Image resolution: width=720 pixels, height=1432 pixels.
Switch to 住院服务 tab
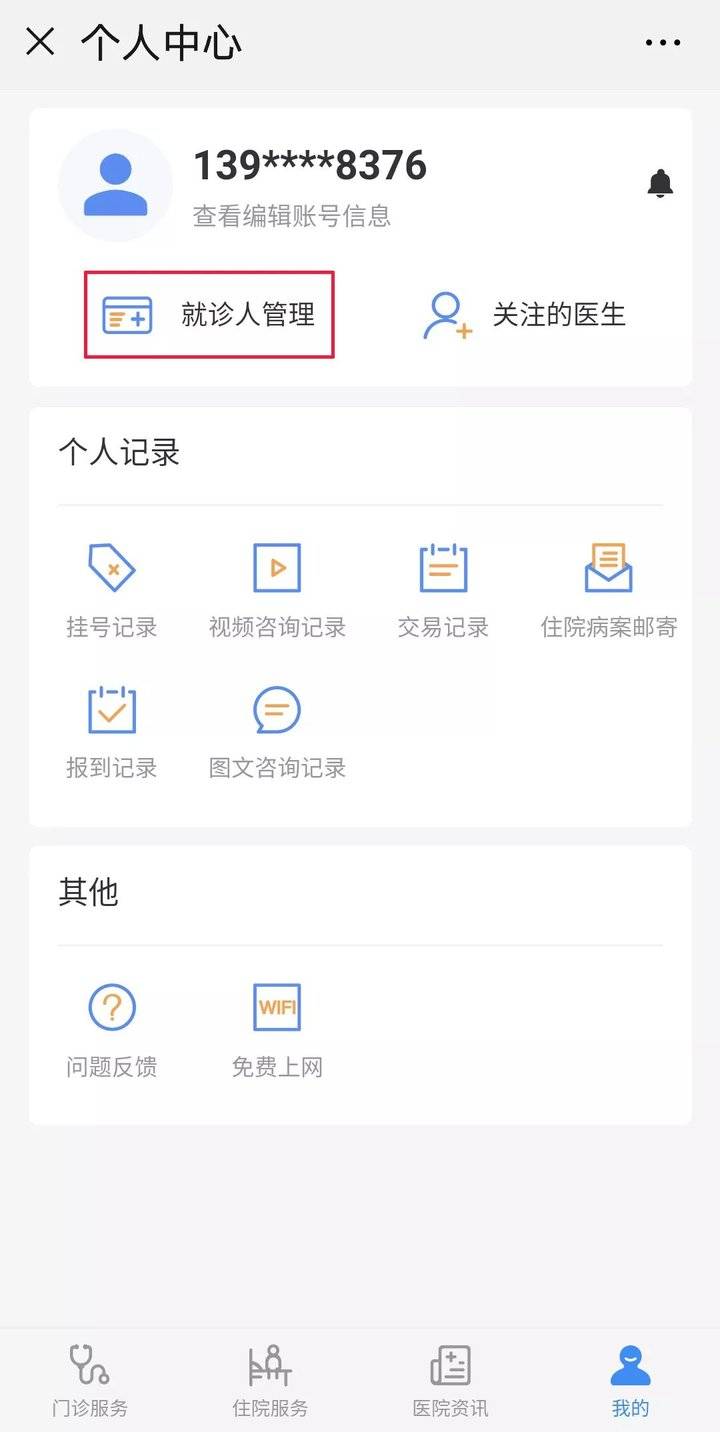(268, 1380)
